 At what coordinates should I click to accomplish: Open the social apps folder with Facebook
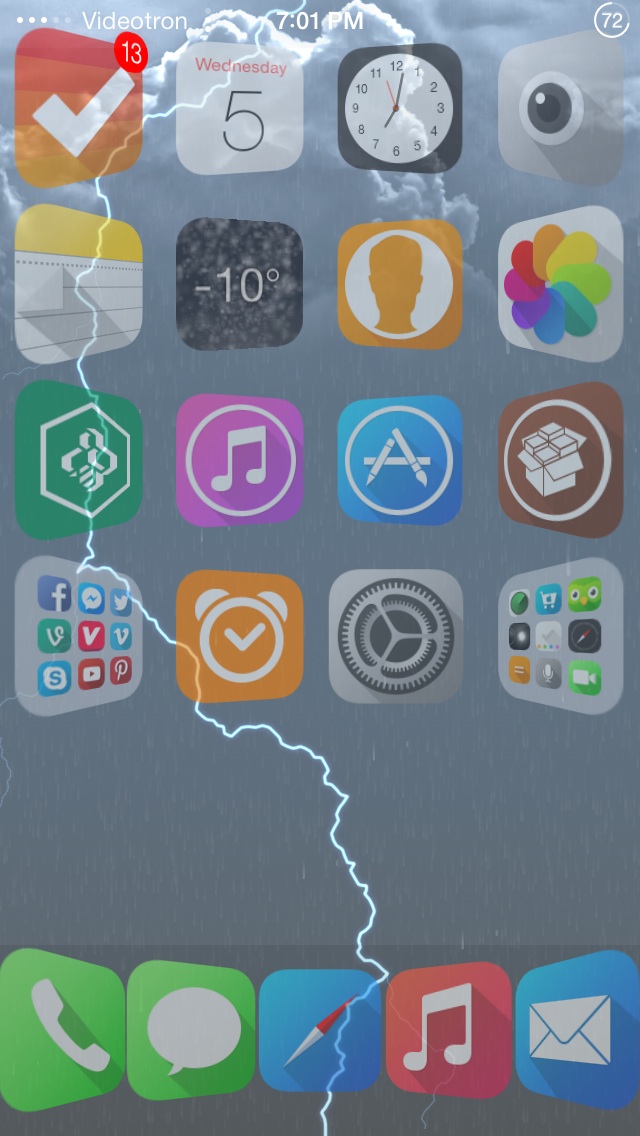point(78,636)
